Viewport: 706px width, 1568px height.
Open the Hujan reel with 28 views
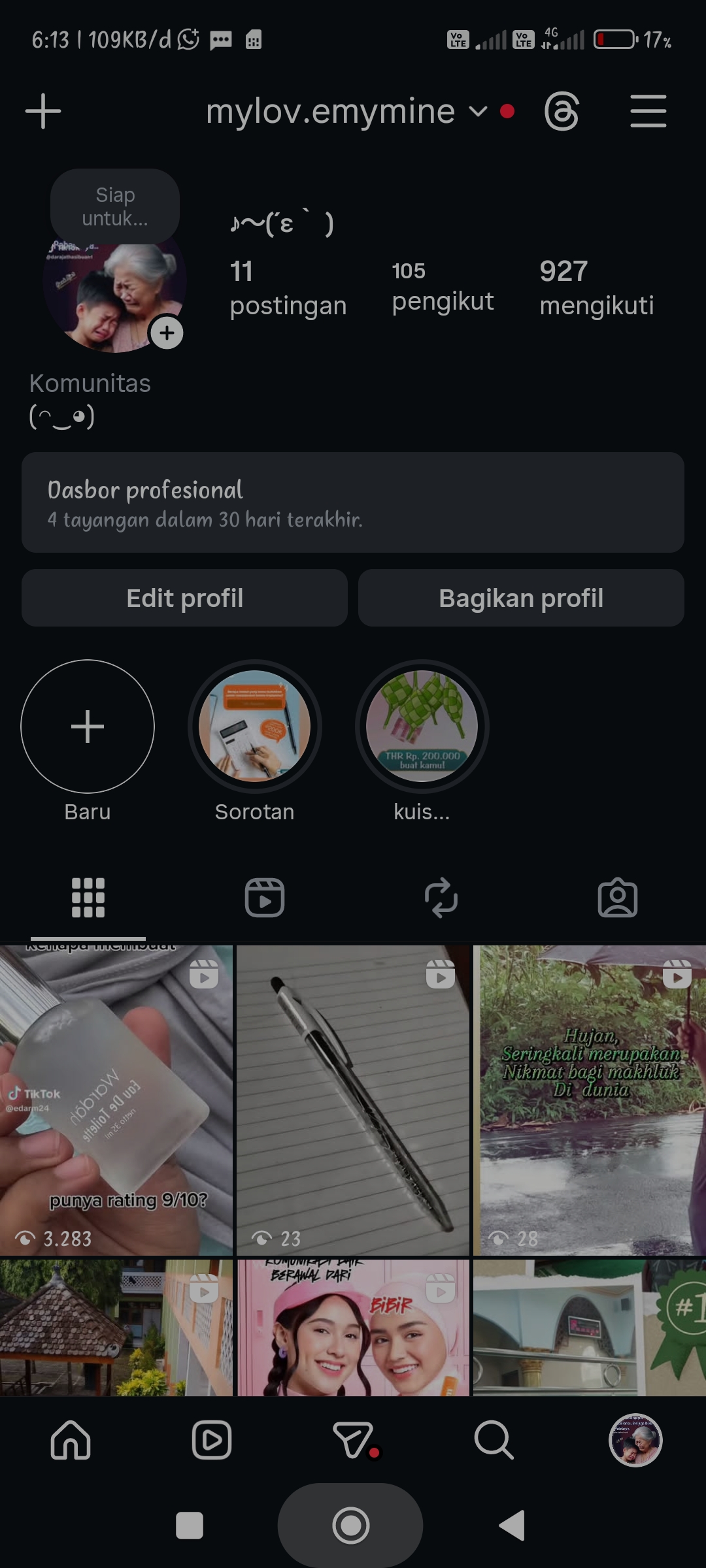point(590,1100)
